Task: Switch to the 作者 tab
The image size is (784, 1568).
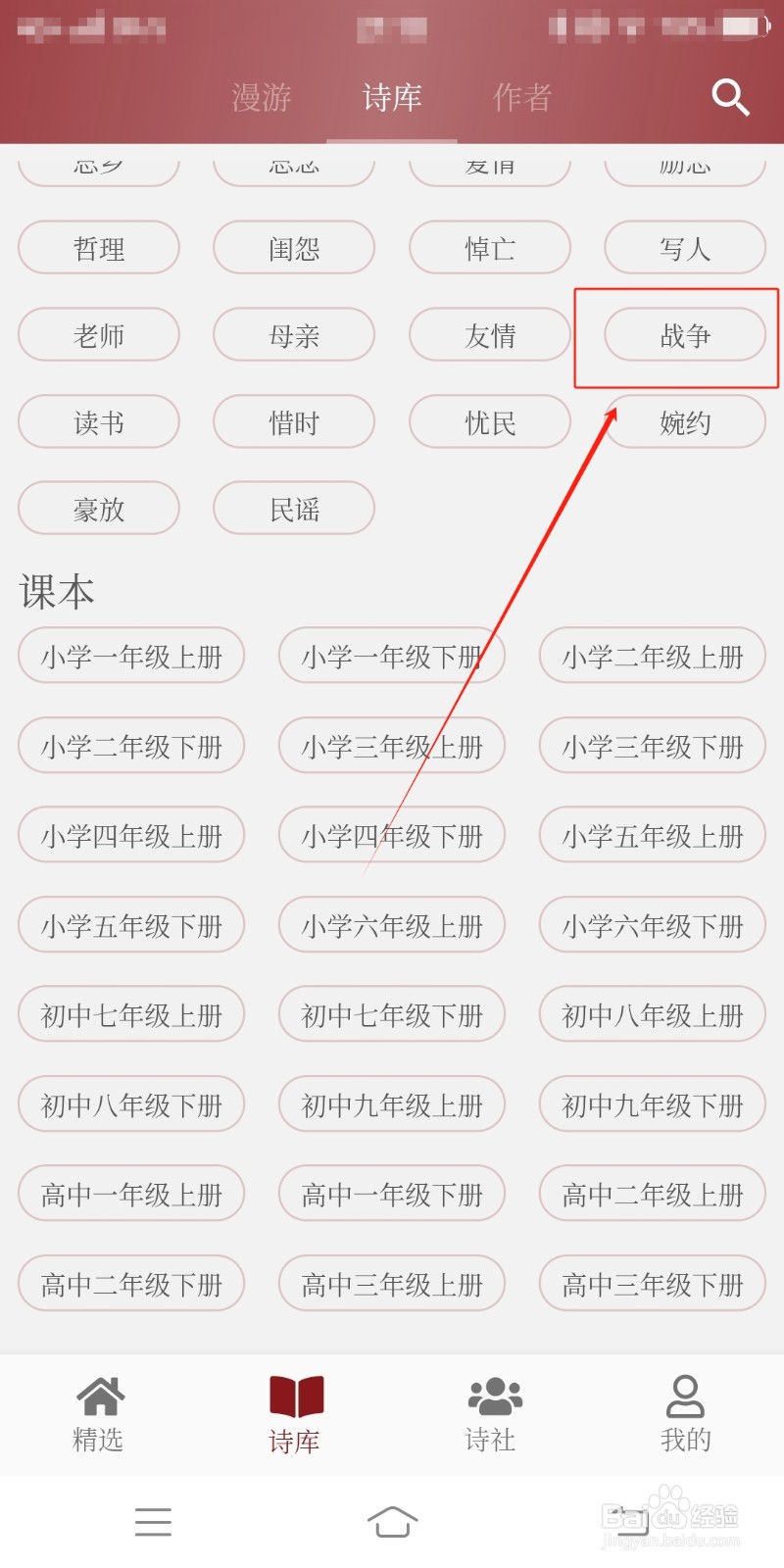Action: 521,98
